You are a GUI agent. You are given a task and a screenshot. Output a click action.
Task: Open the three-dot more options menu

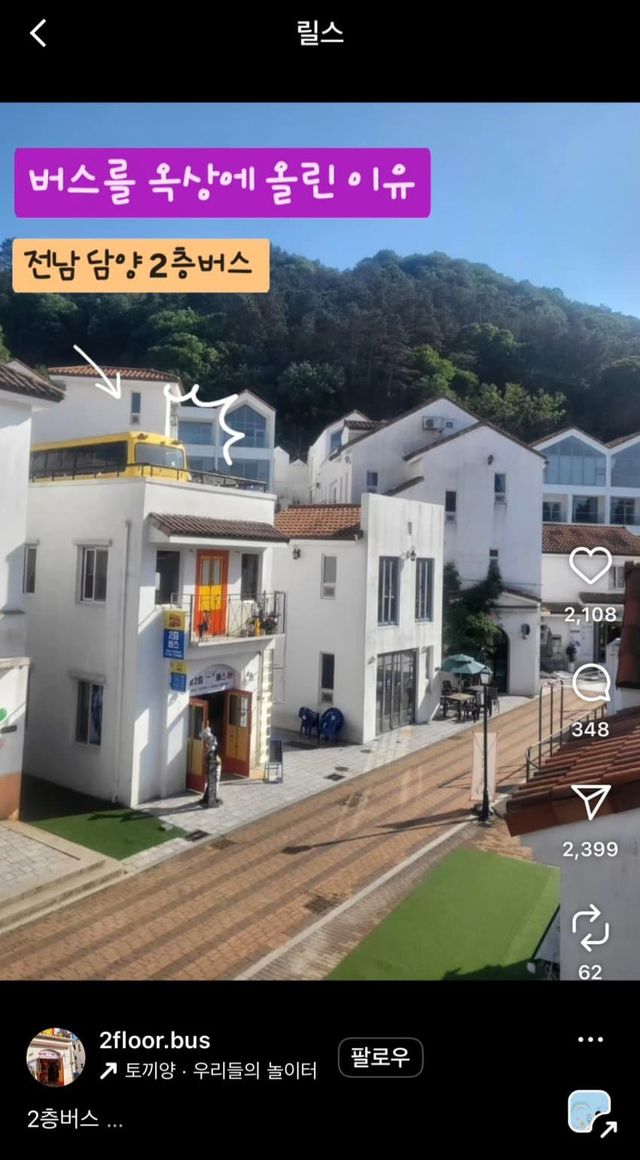click(x=590, y=1039)
